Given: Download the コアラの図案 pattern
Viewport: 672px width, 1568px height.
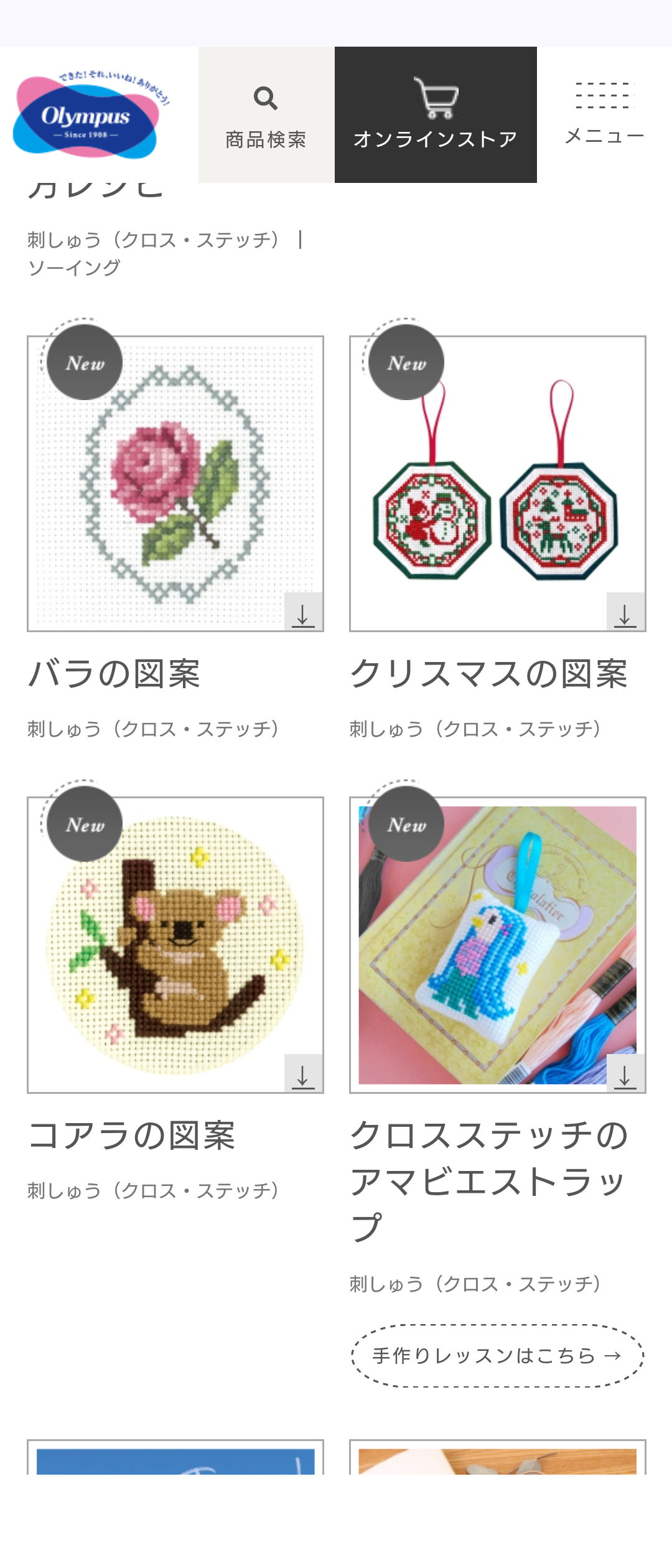Looking at the screenshot, I should 304,1073.
